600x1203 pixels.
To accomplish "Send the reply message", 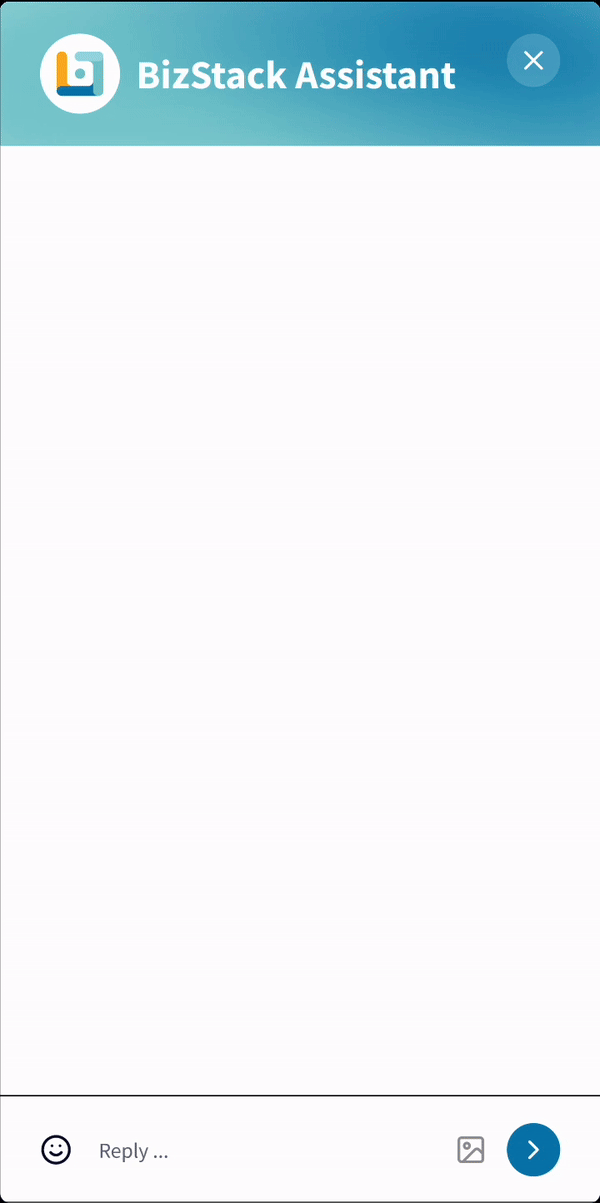I will pyautogui.click(x=533, y=1150).
